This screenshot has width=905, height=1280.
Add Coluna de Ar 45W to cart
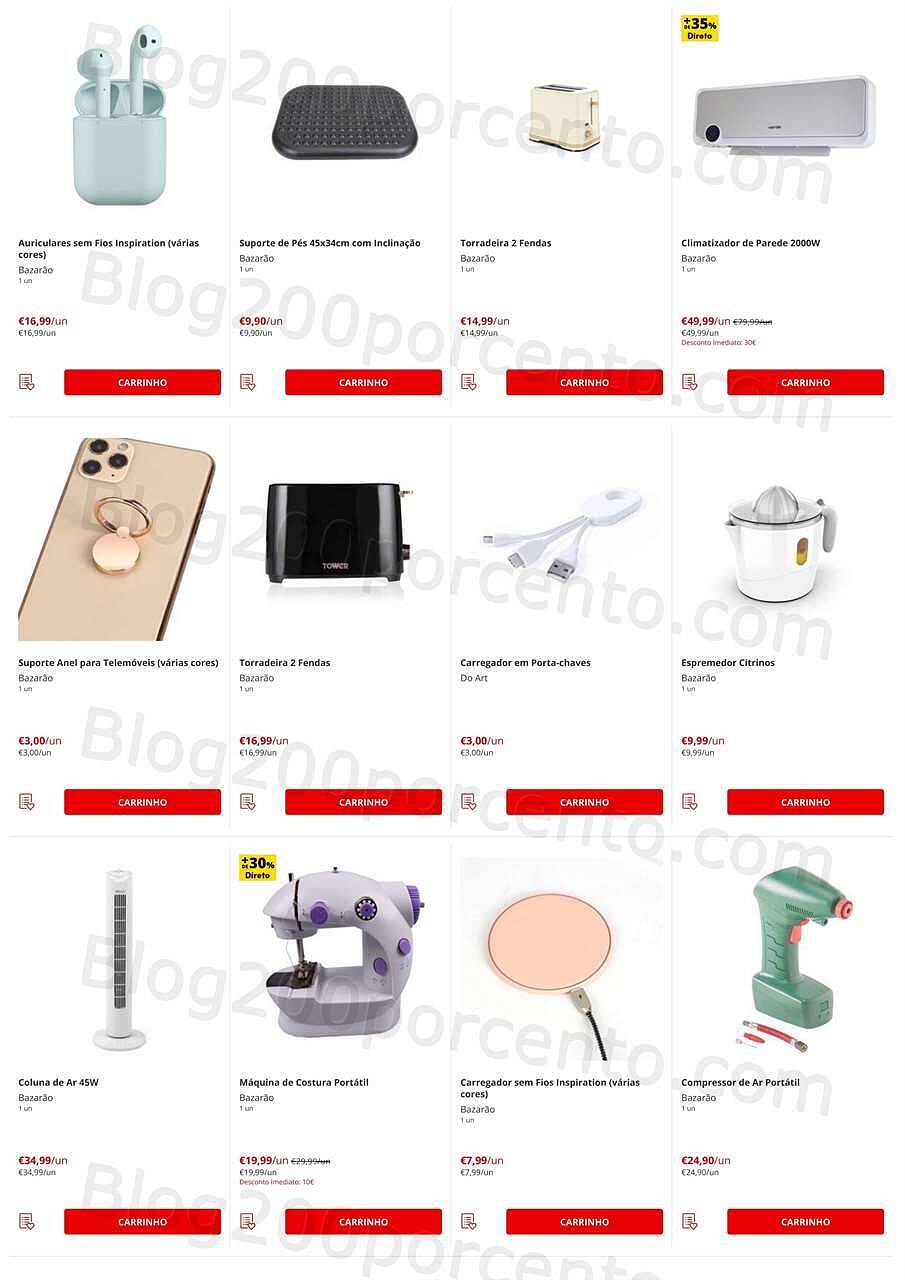coord(142,1221)
